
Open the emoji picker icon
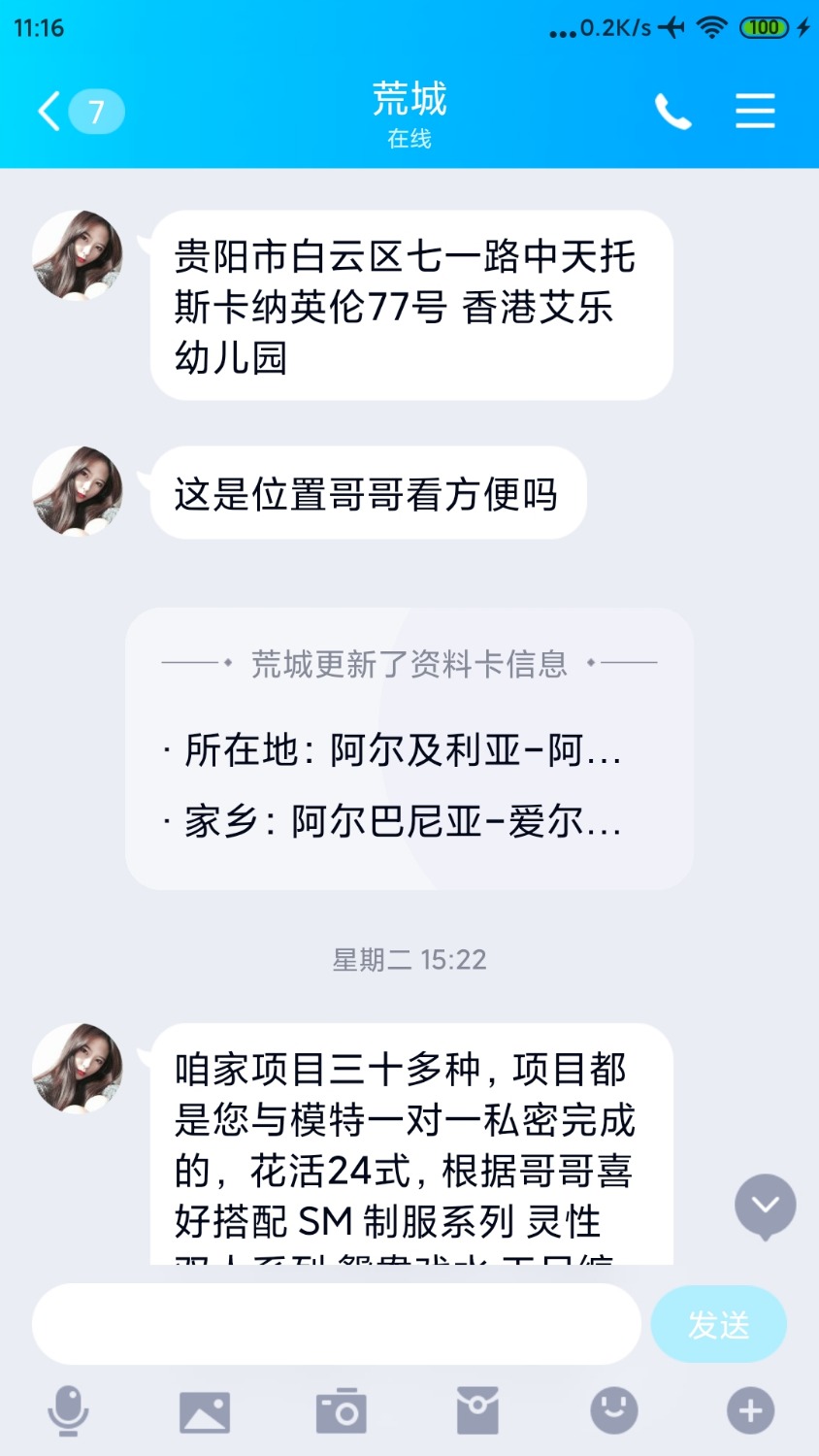[x=613, y=1412]
